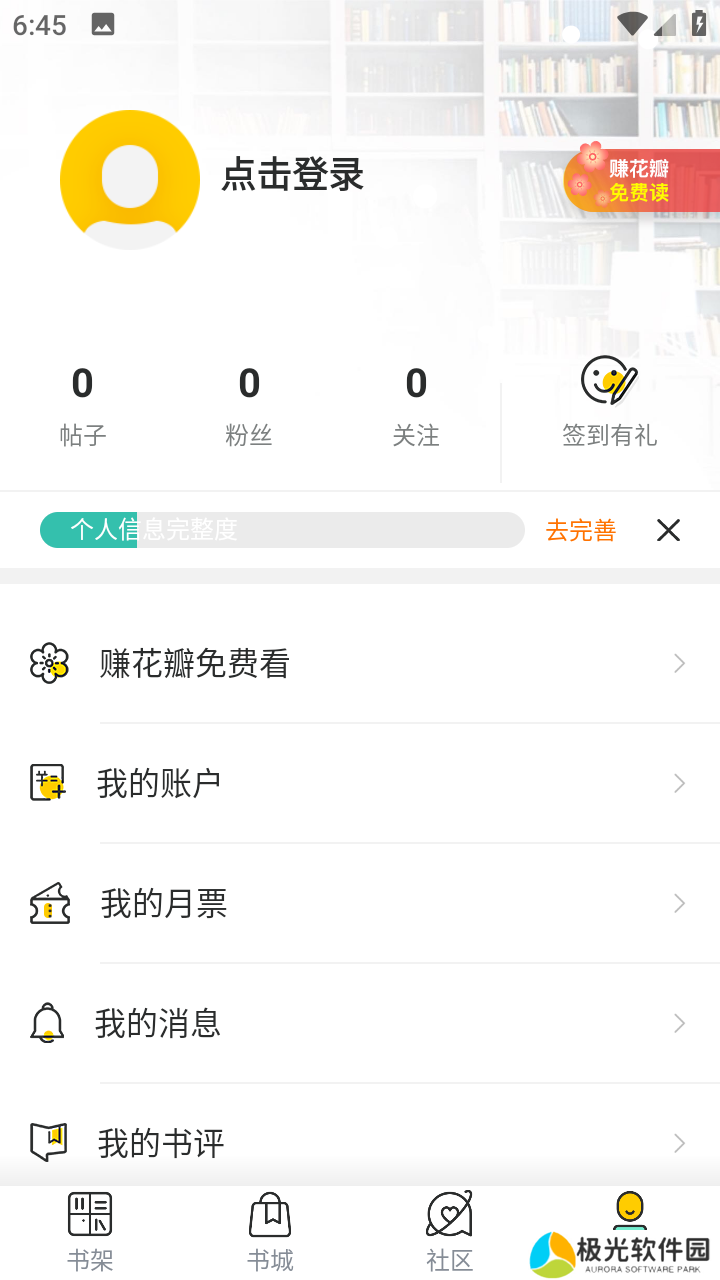720x1280 pixels.
Task: Tap 点击登录 to log in
Action: point(292,176)
